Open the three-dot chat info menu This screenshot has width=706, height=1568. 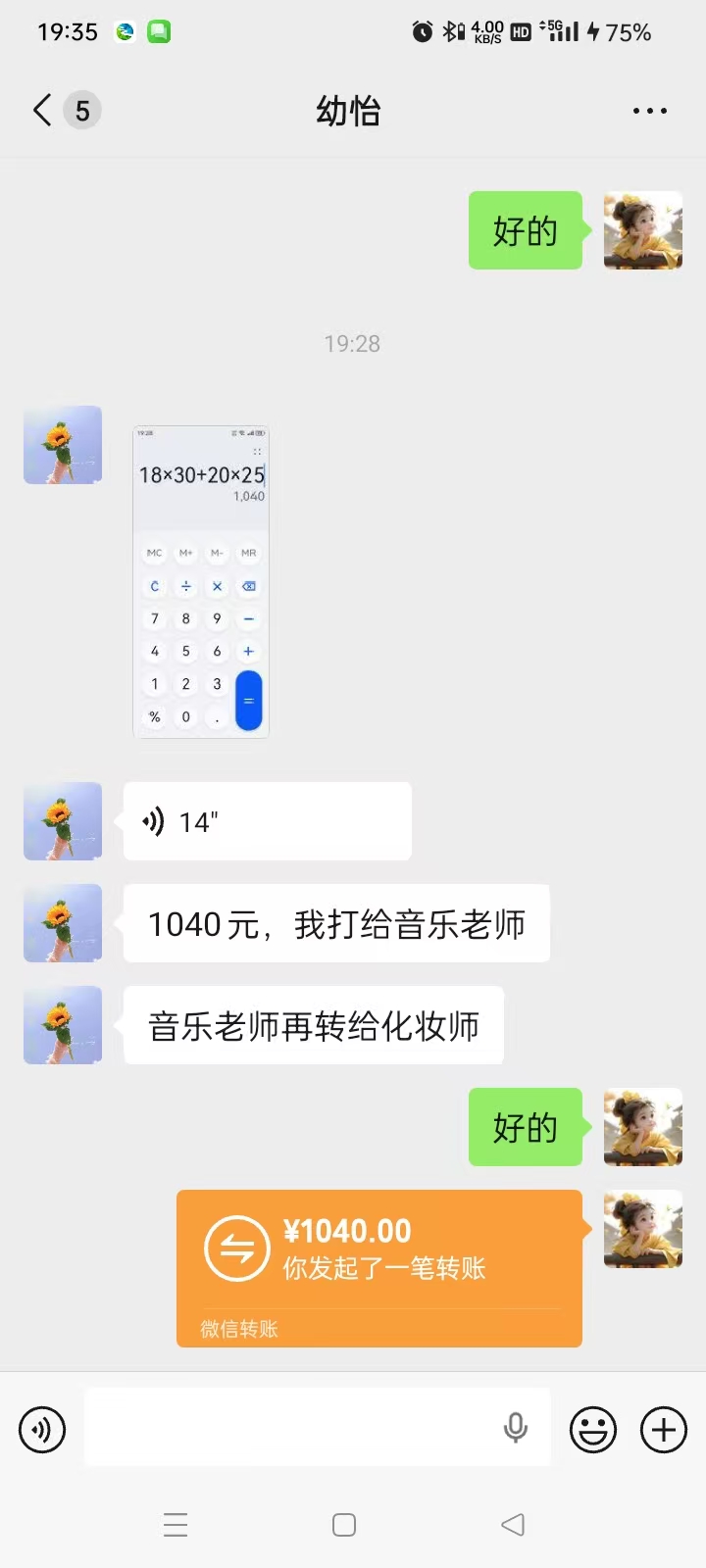click(x=649, y=111)
